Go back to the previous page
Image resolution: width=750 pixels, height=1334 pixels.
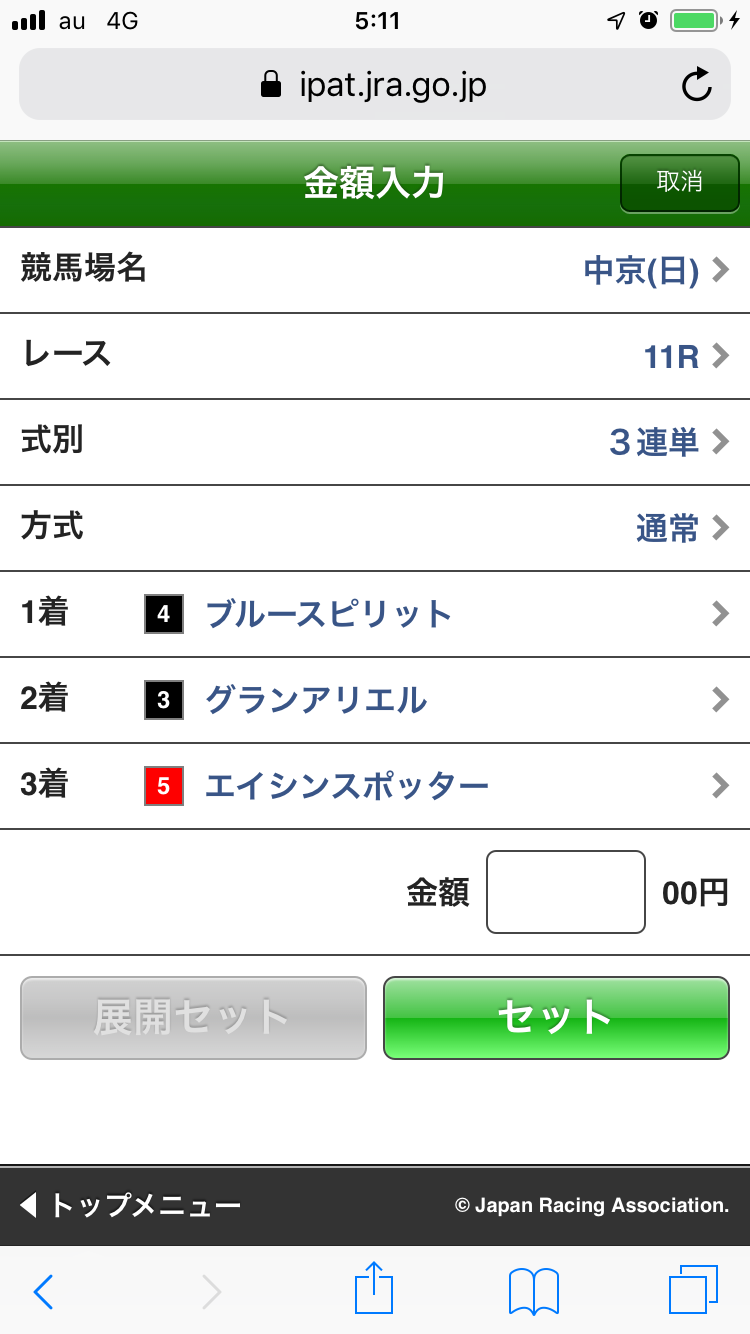tap(43, 1291)
